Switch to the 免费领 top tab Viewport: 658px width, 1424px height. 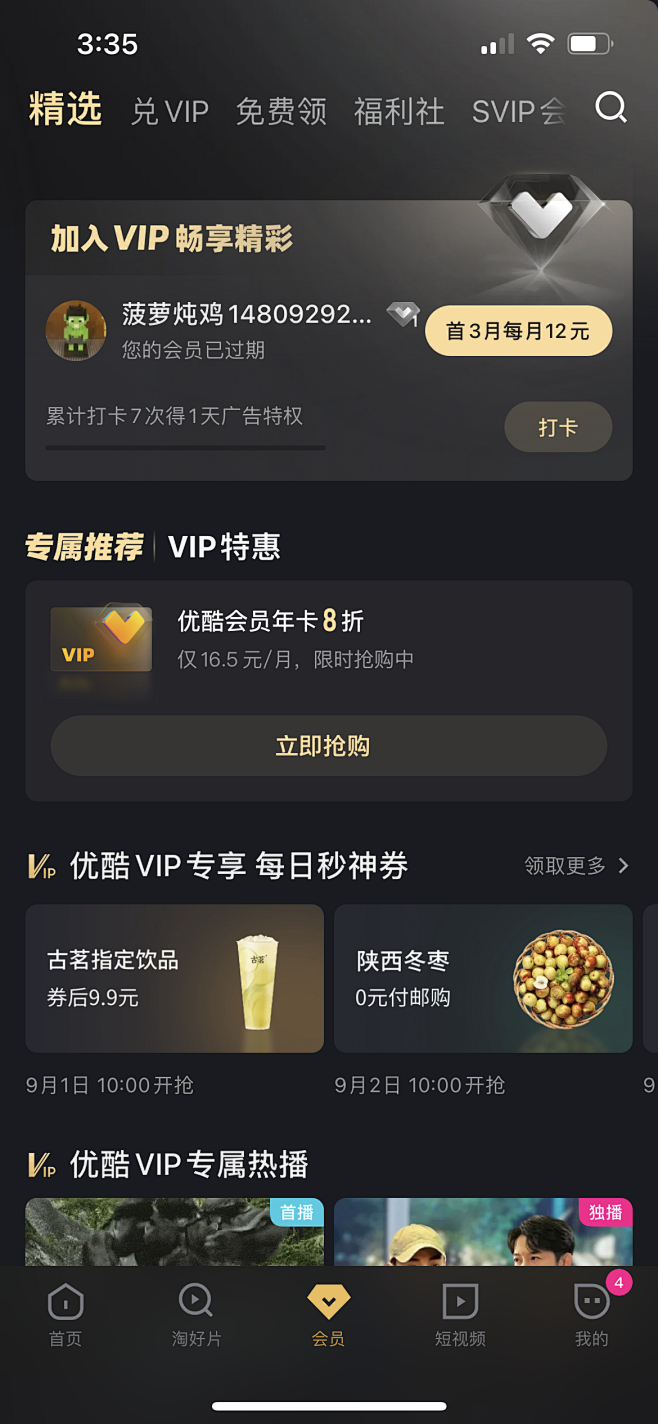click(x=281, y=111)
